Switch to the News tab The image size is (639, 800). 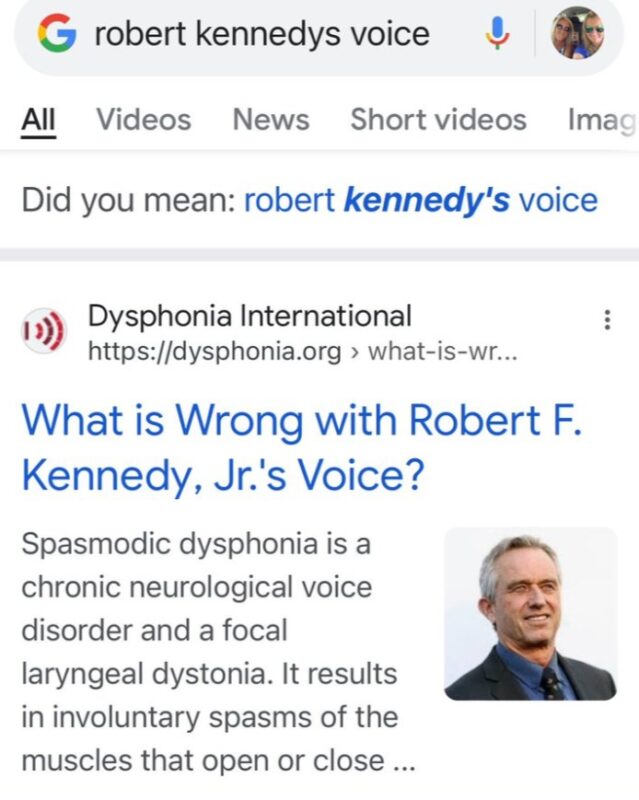(x=271, y=120)
